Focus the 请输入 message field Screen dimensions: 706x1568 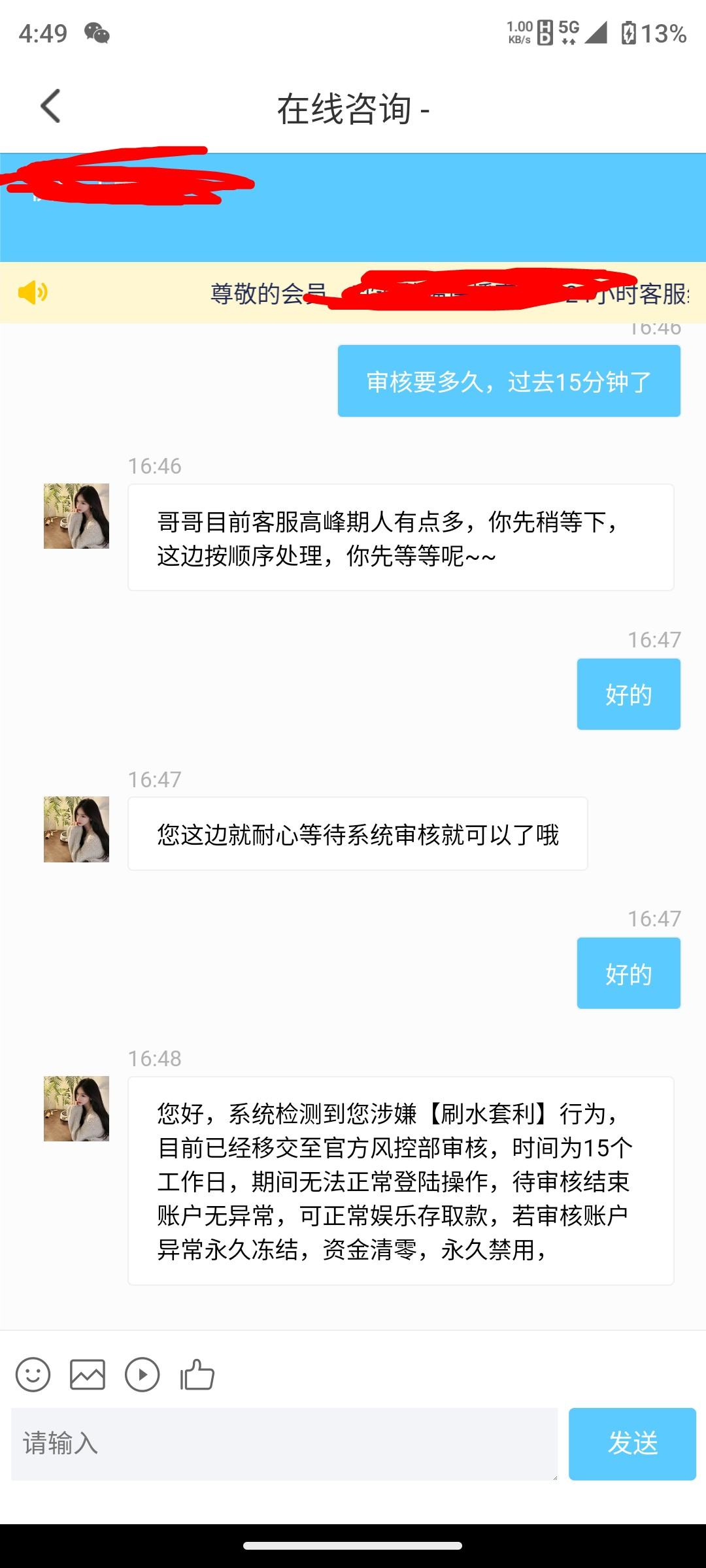point(284,1444)
